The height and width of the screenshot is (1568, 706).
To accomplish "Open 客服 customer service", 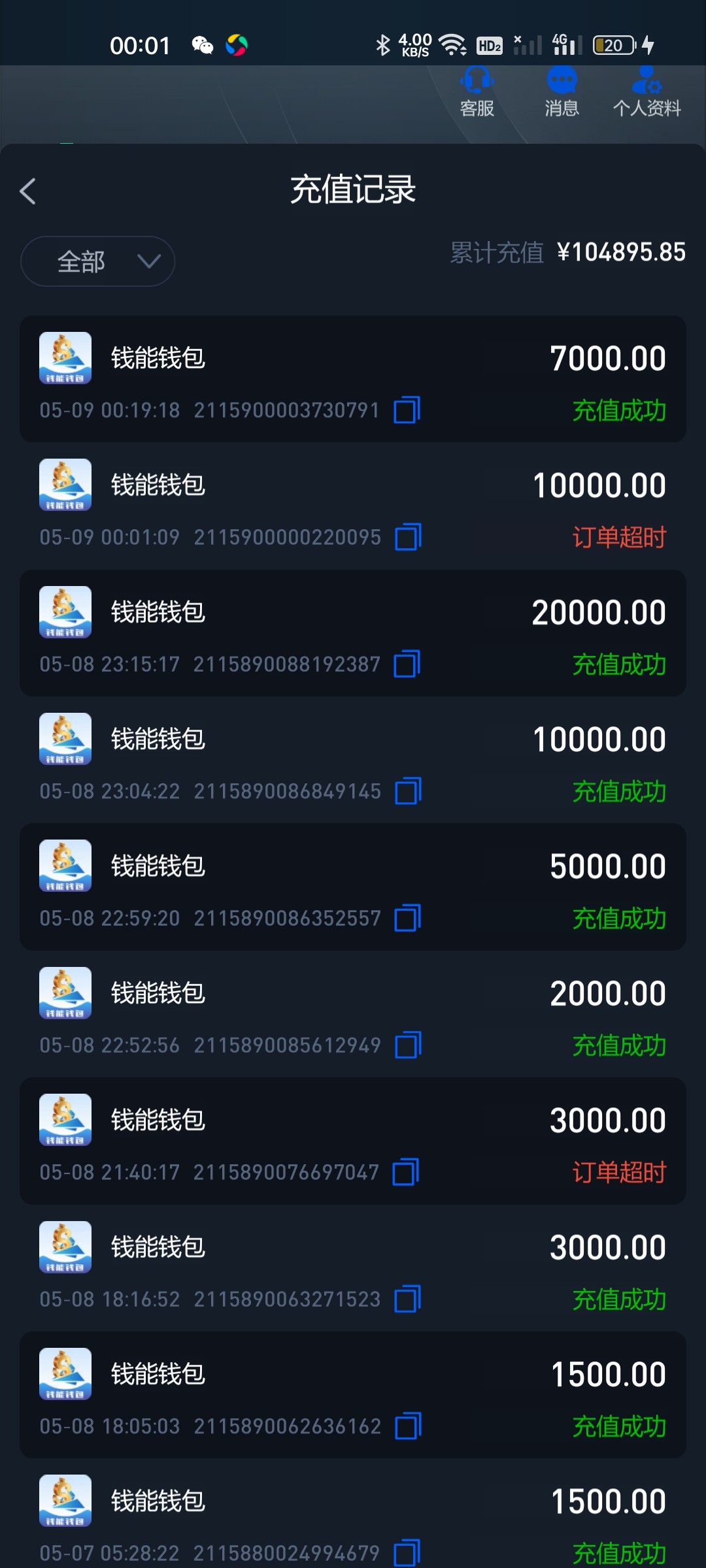I will (x=477, y=91).
